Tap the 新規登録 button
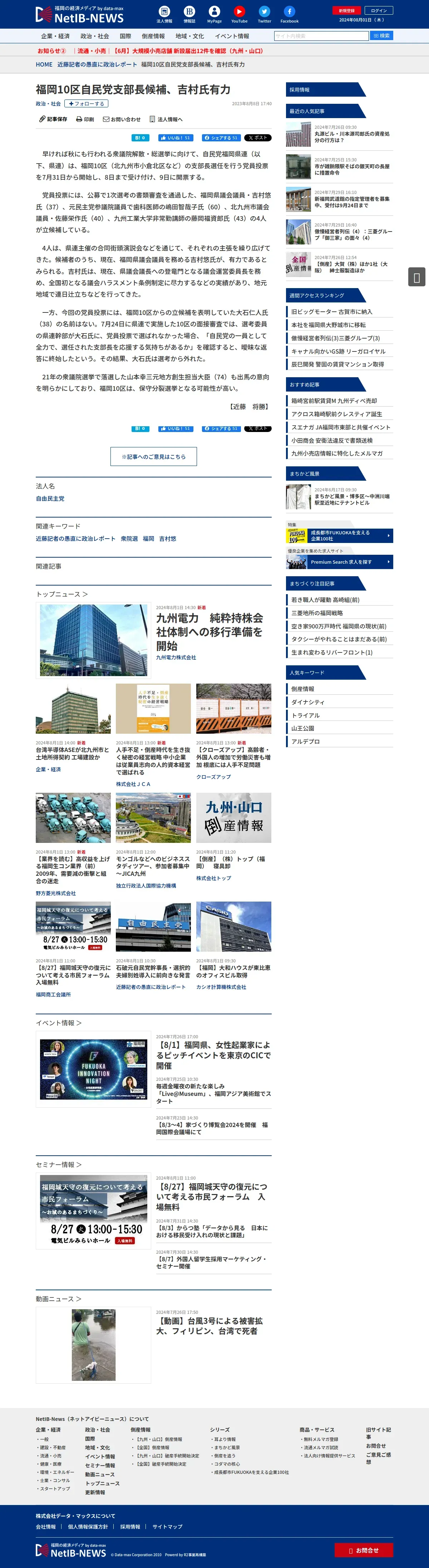The image size is (429, 1568). pyautogui.click(x=346, y=10)
